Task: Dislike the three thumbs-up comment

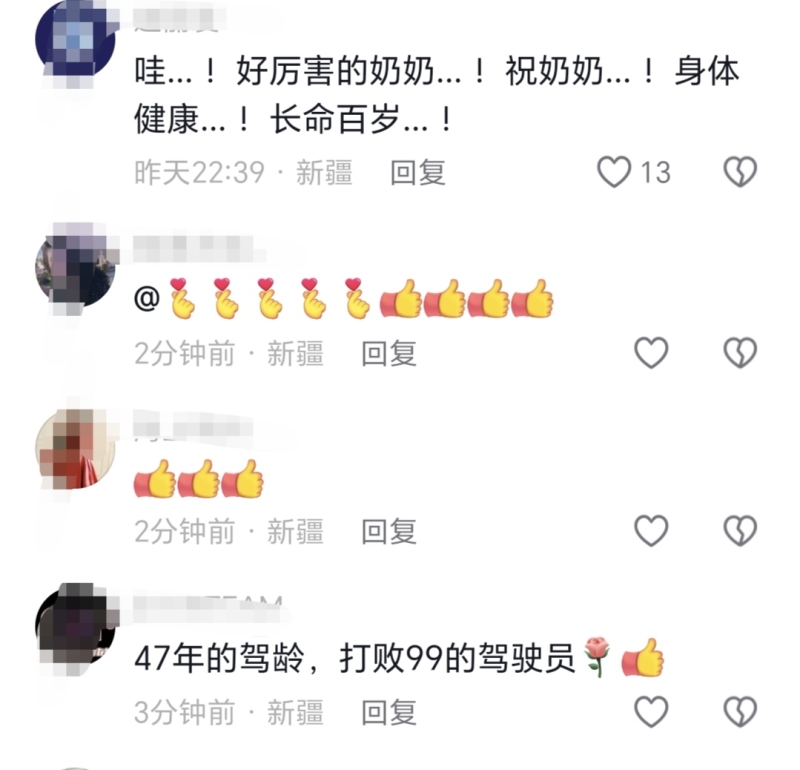Action: click(x=740, y=531)
